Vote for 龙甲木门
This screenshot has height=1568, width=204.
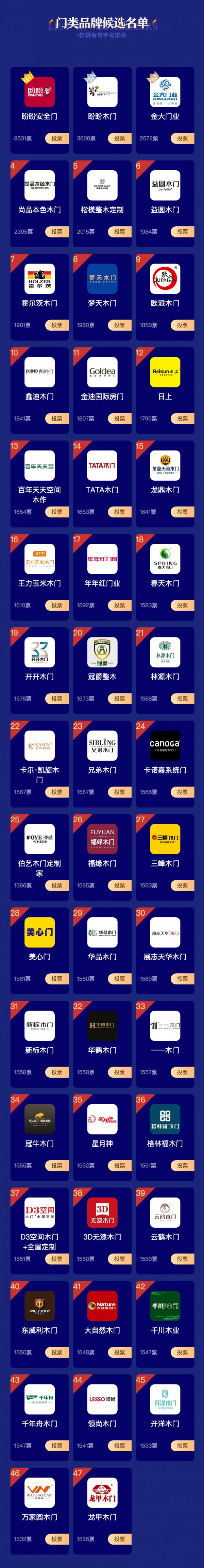tap(119, 1539)
